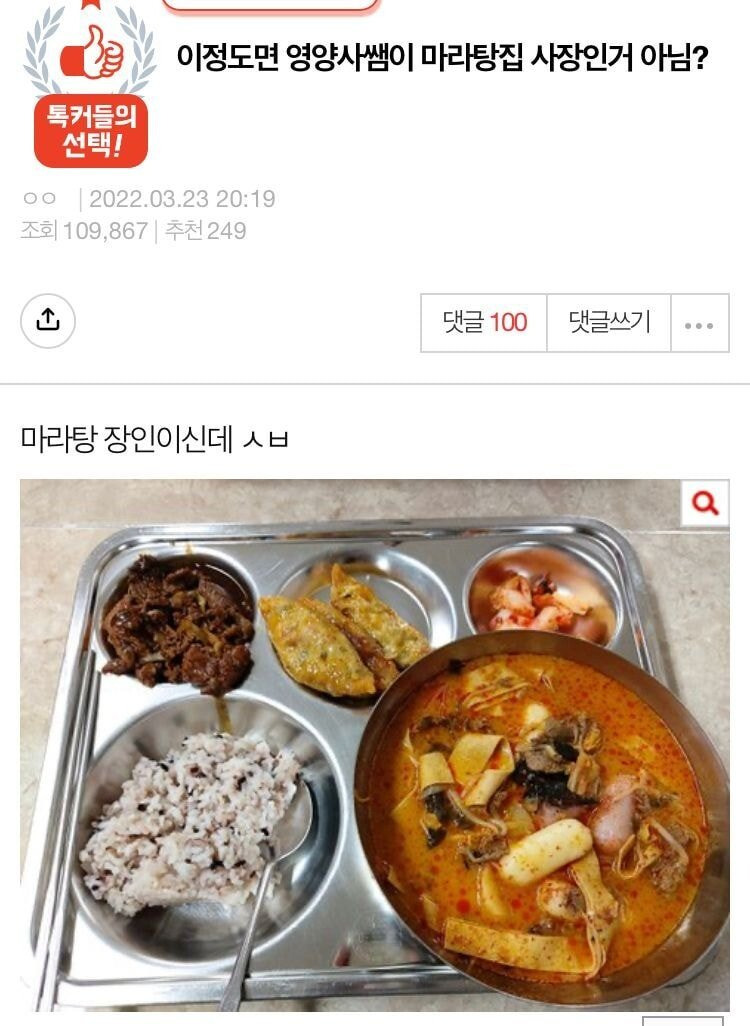Open the 댓글 100 comments list

pyautogui.click(x=484, y=322)
